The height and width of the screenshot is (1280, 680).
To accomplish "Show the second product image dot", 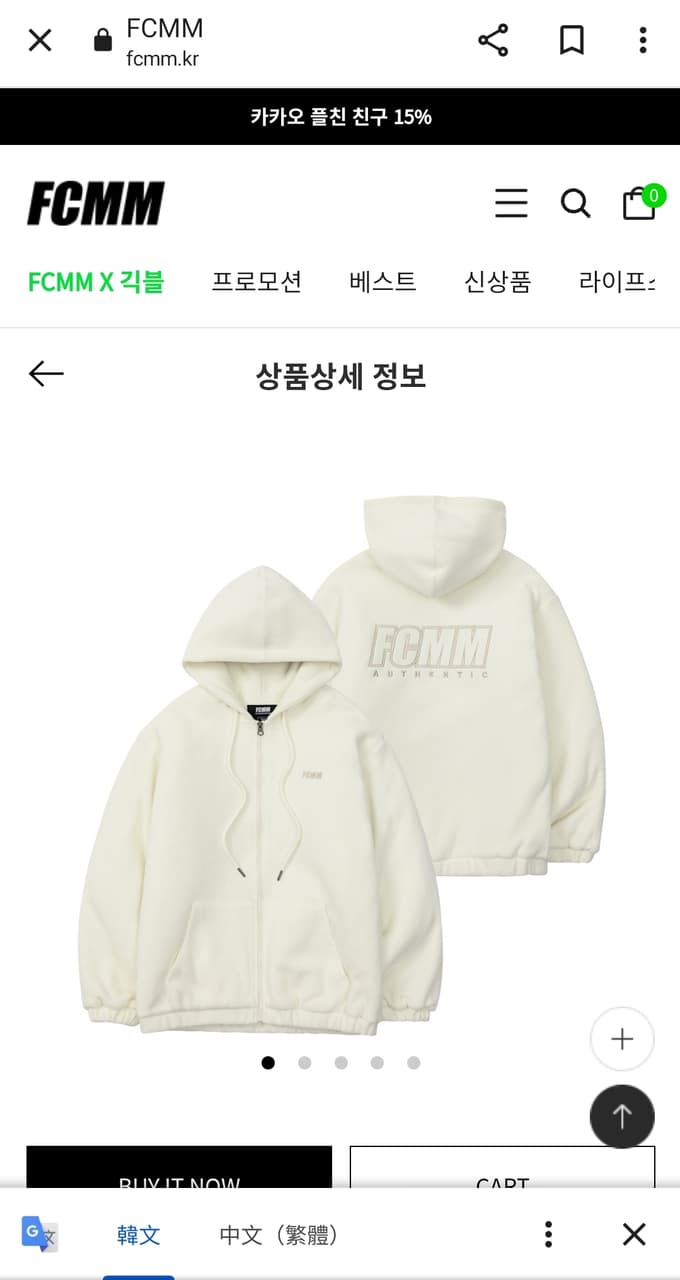I will (x=305, y=1063).
